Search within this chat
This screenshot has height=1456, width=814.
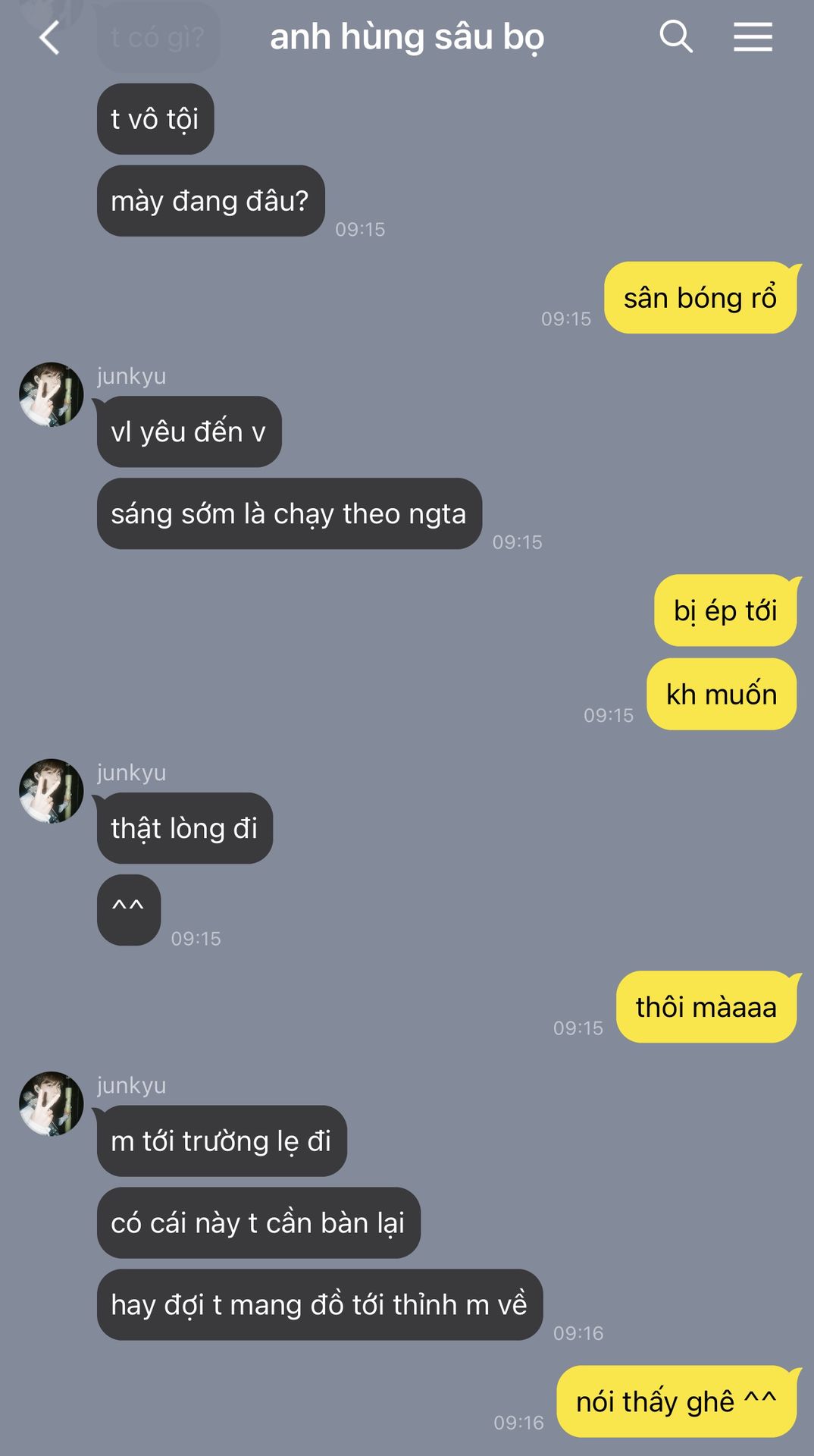point(676,36)
